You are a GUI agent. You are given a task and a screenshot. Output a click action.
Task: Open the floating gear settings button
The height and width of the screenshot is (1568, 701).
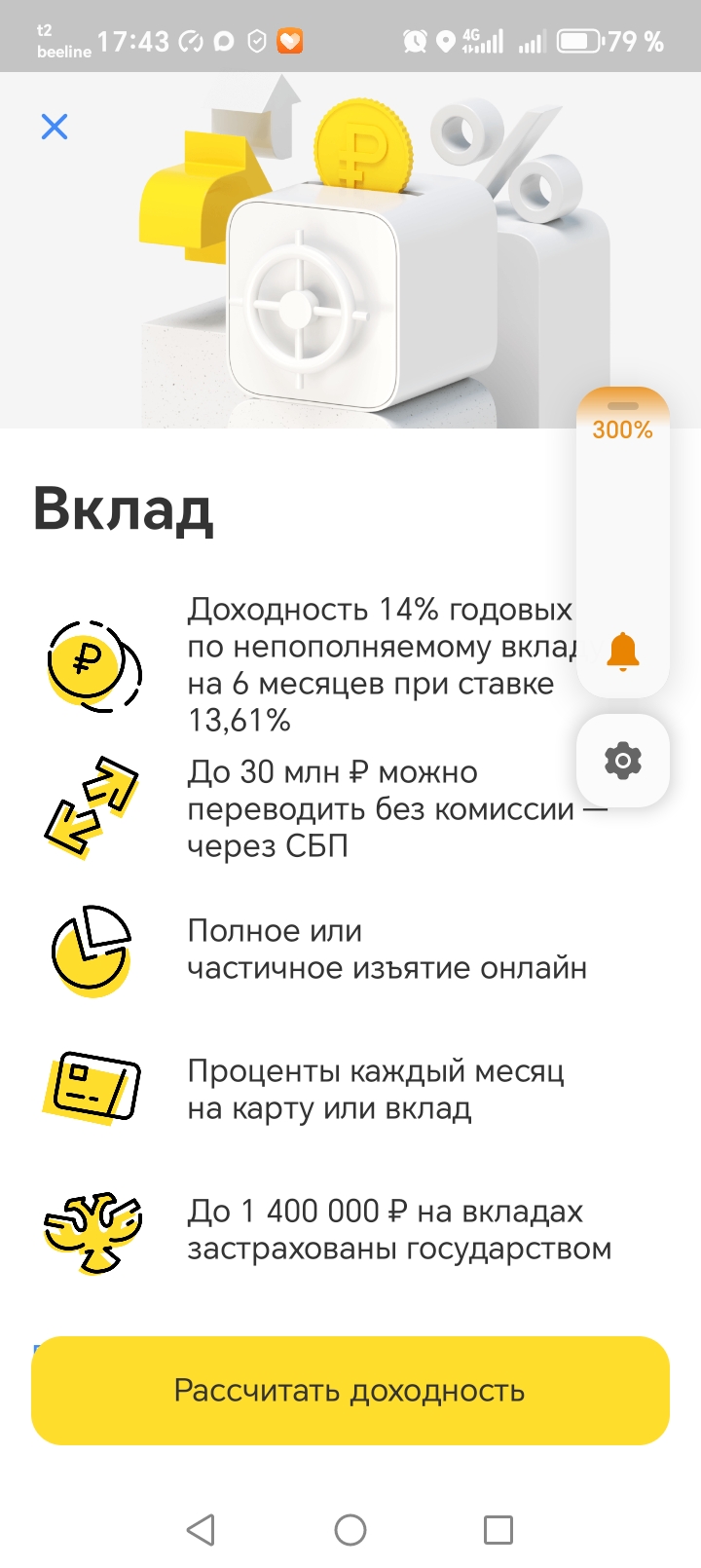[x=623, y=761]
